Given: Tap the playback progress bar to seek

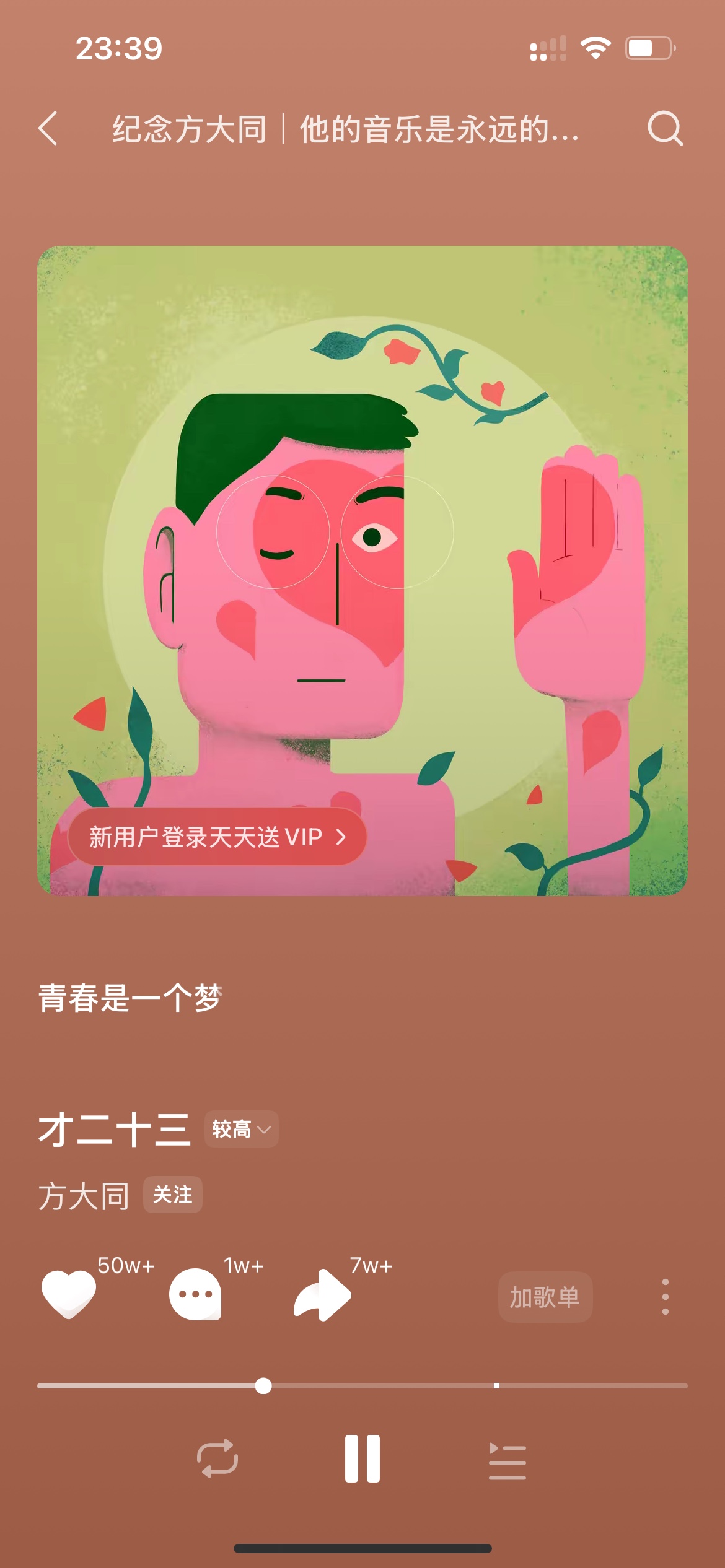Looking at the screenshot, I should coord(362,1386).
